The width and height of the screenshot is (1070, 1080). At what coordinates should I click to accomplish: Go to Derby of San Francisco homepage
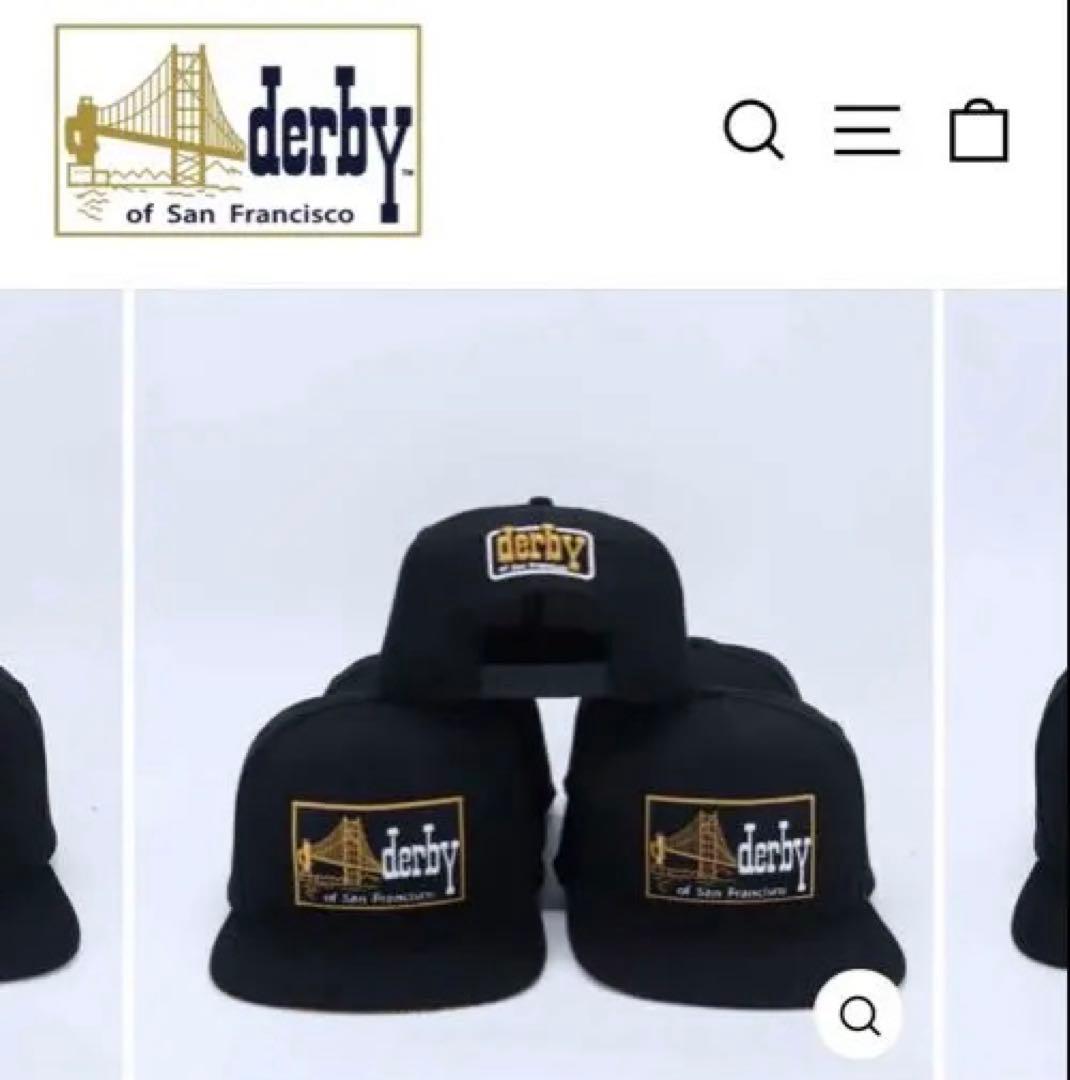[238, 130]
